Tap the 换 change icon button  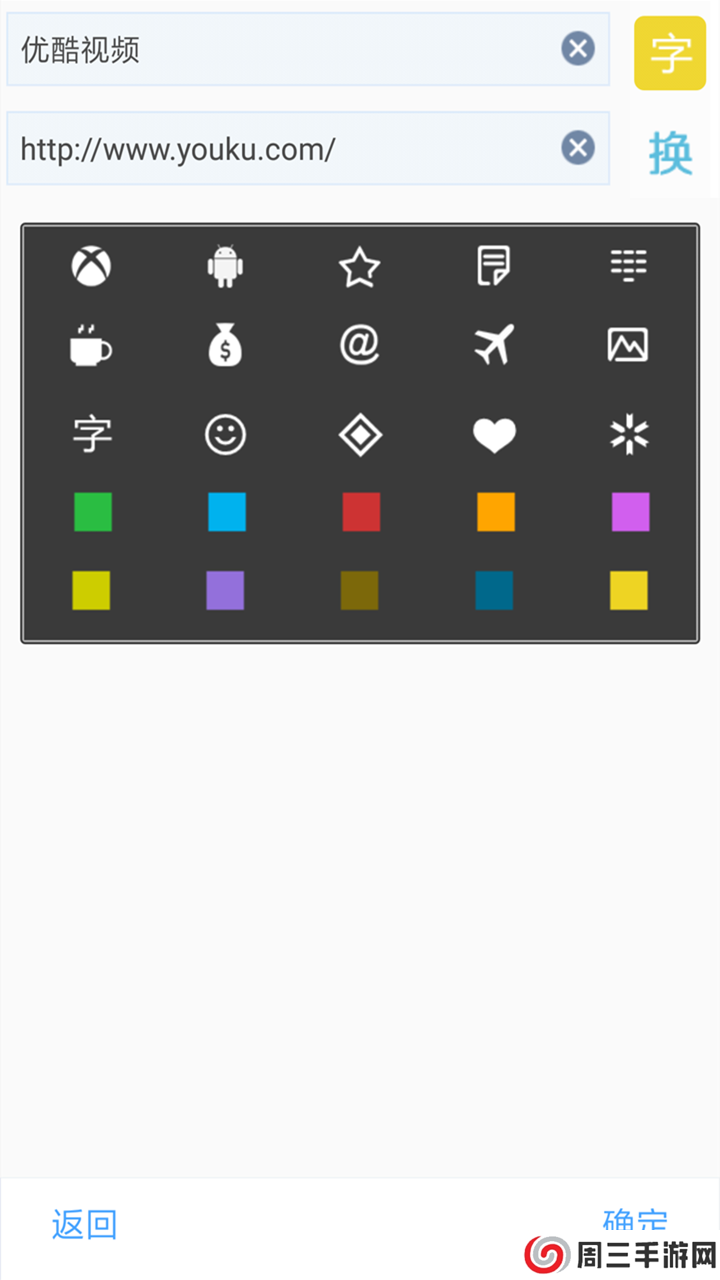[670, 152]
